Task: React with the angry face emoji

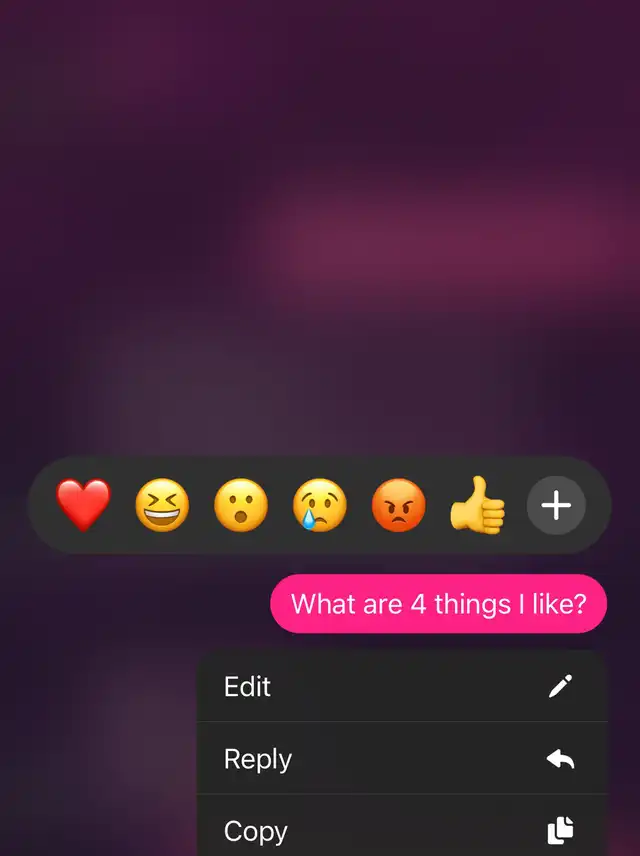Action: (x=399, y=505)
